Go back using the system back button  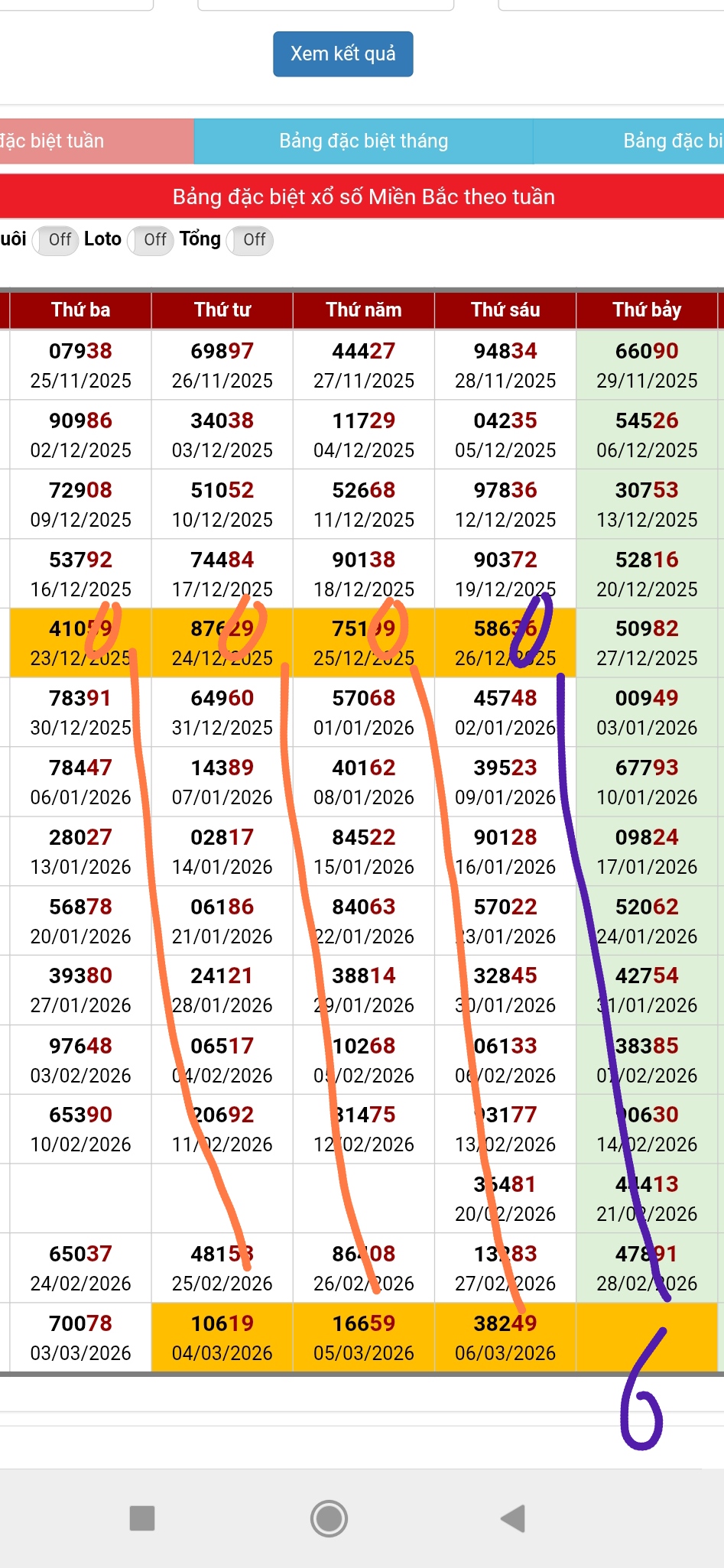(x=512, y=1518)
